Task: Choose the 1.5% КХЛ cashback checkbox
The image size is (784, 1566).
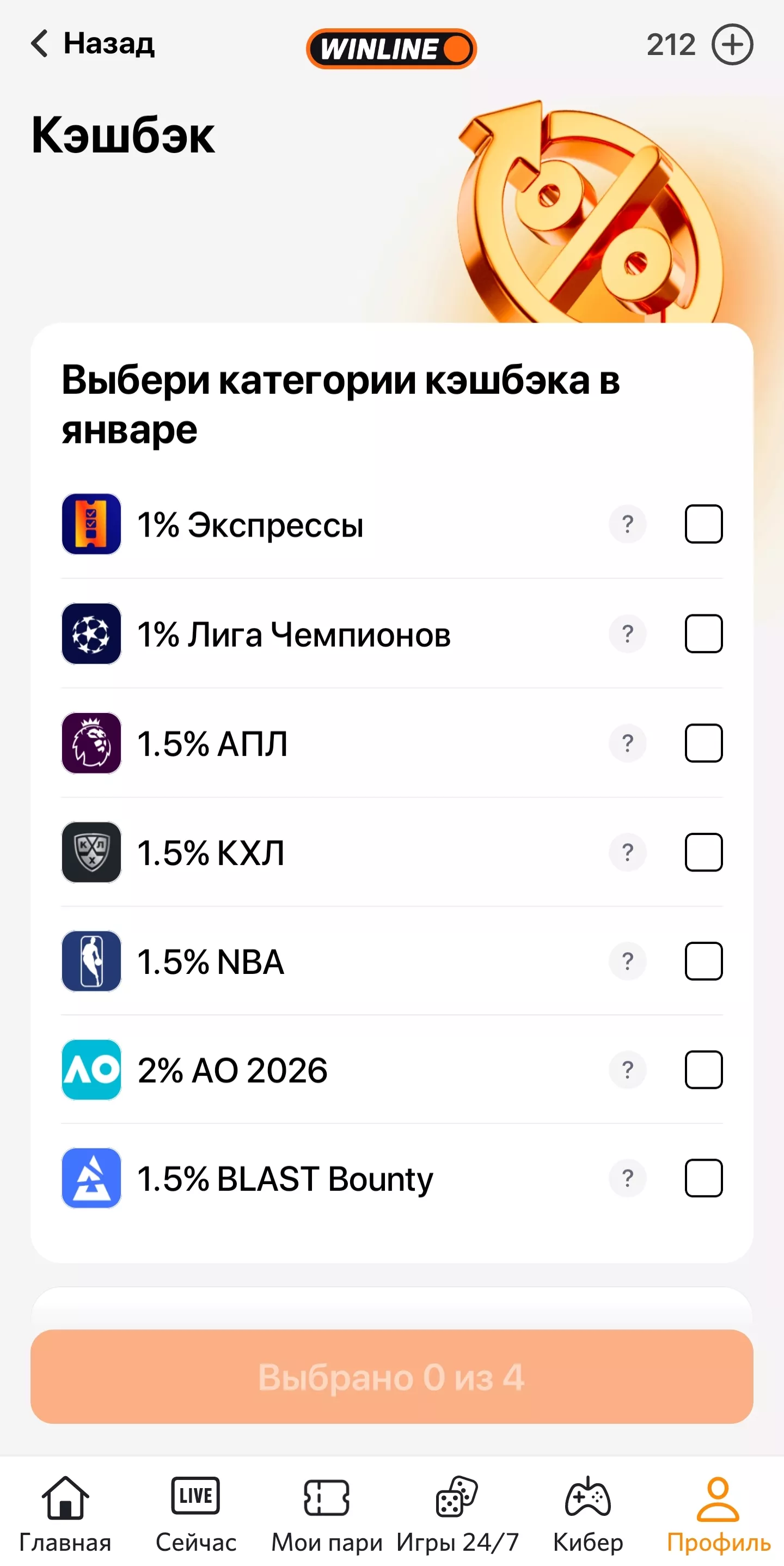Action: pos(703,852)
